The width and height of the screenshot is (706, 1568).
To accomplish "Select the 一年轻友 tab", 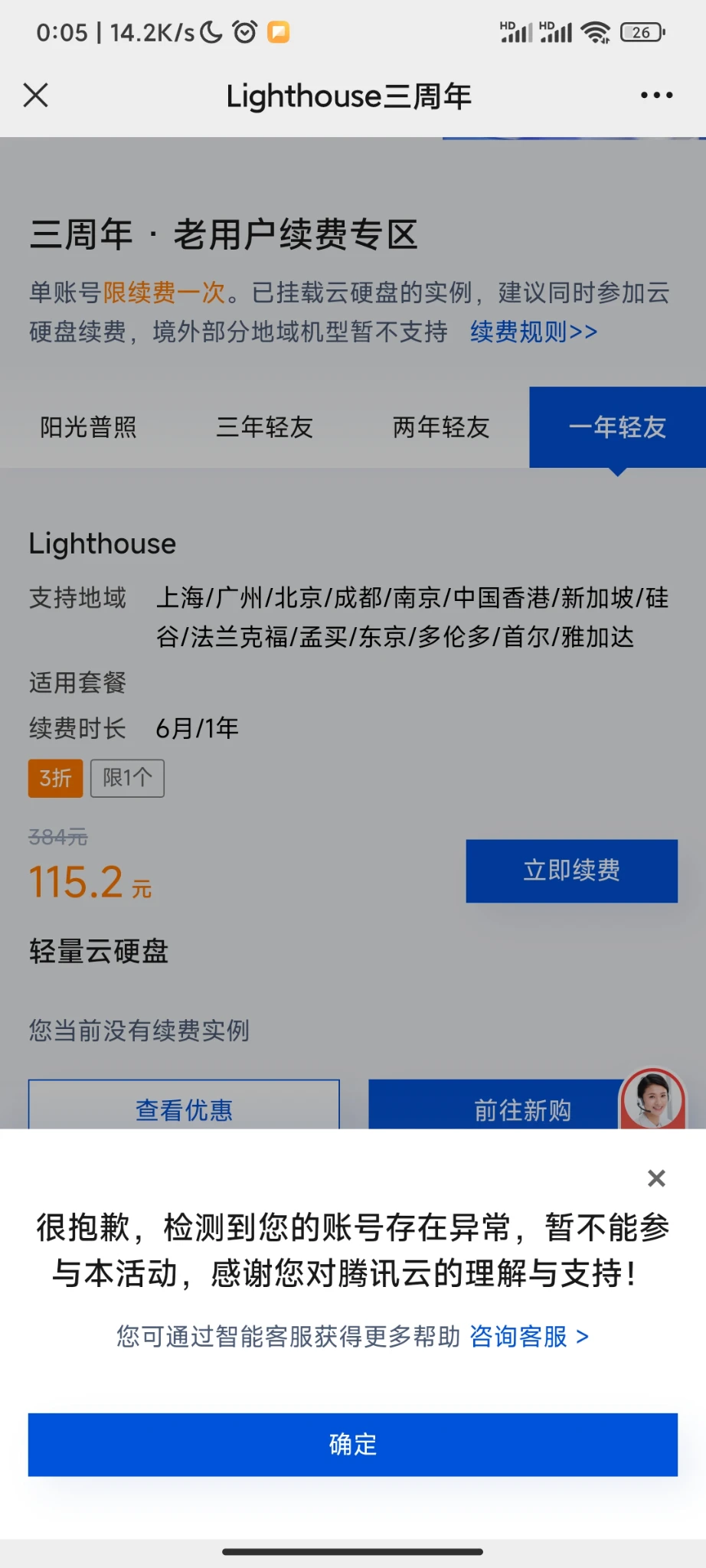I will (x=617, y=427).
